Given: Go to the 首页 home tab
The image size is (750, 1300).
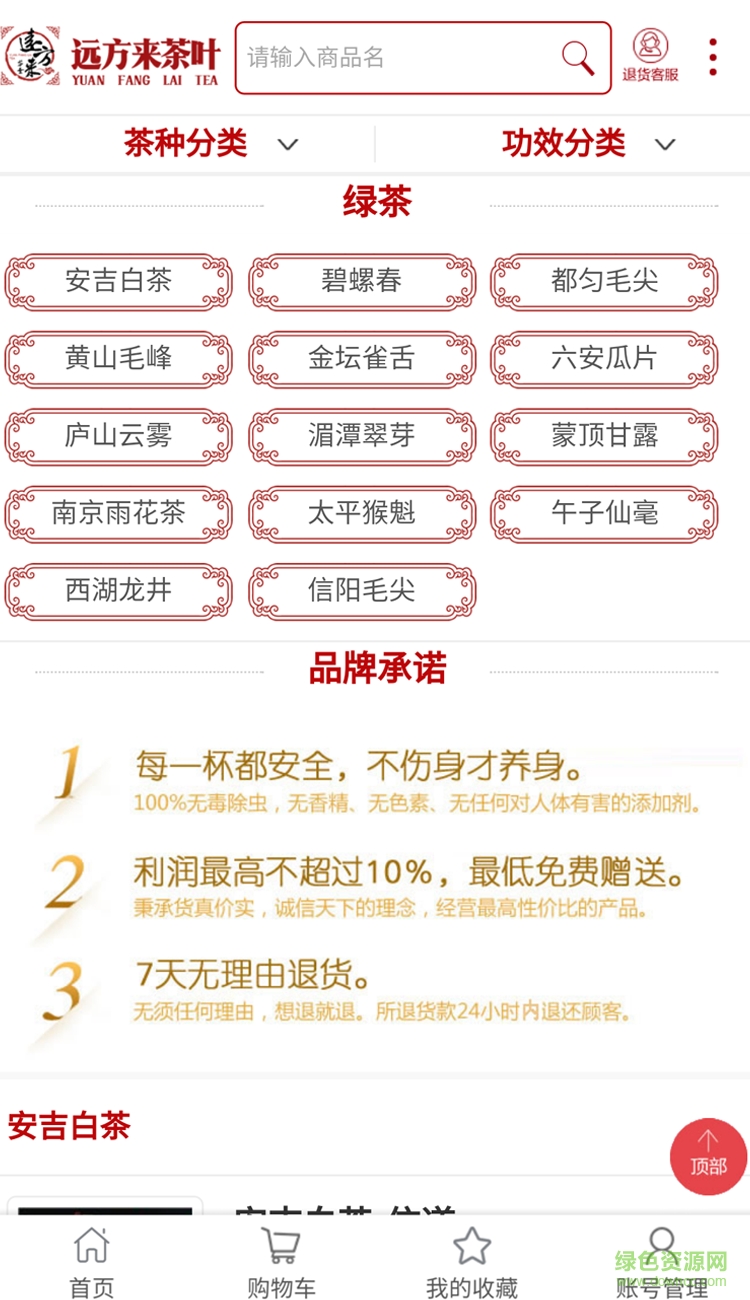Looking at the screenshot, I should [x=92, y=1262].
